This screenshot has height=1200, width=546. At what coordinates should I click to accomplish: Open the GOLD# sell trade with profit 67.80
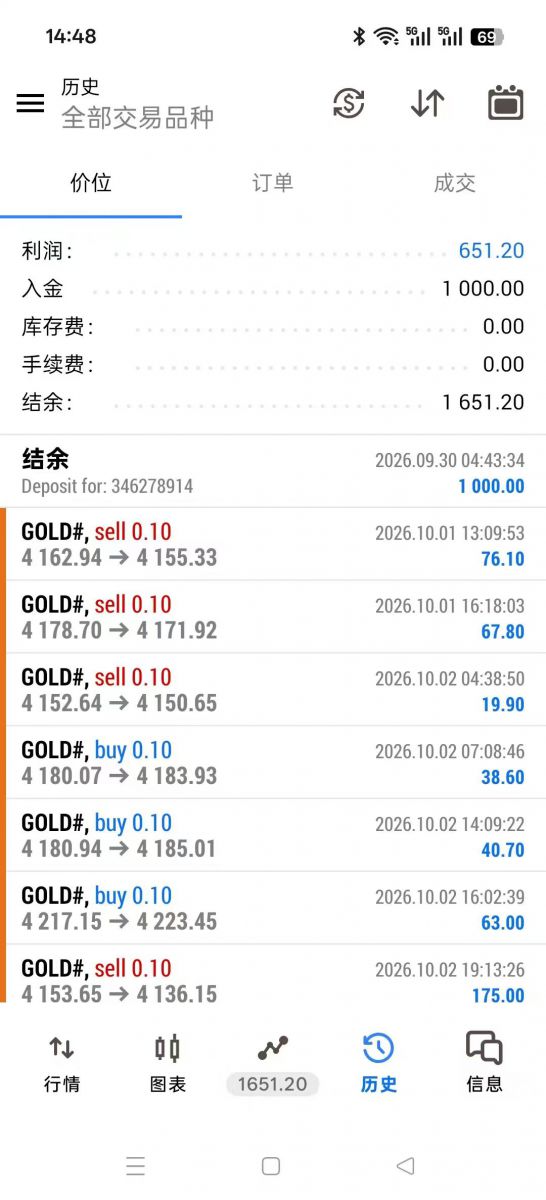[273, 617]
